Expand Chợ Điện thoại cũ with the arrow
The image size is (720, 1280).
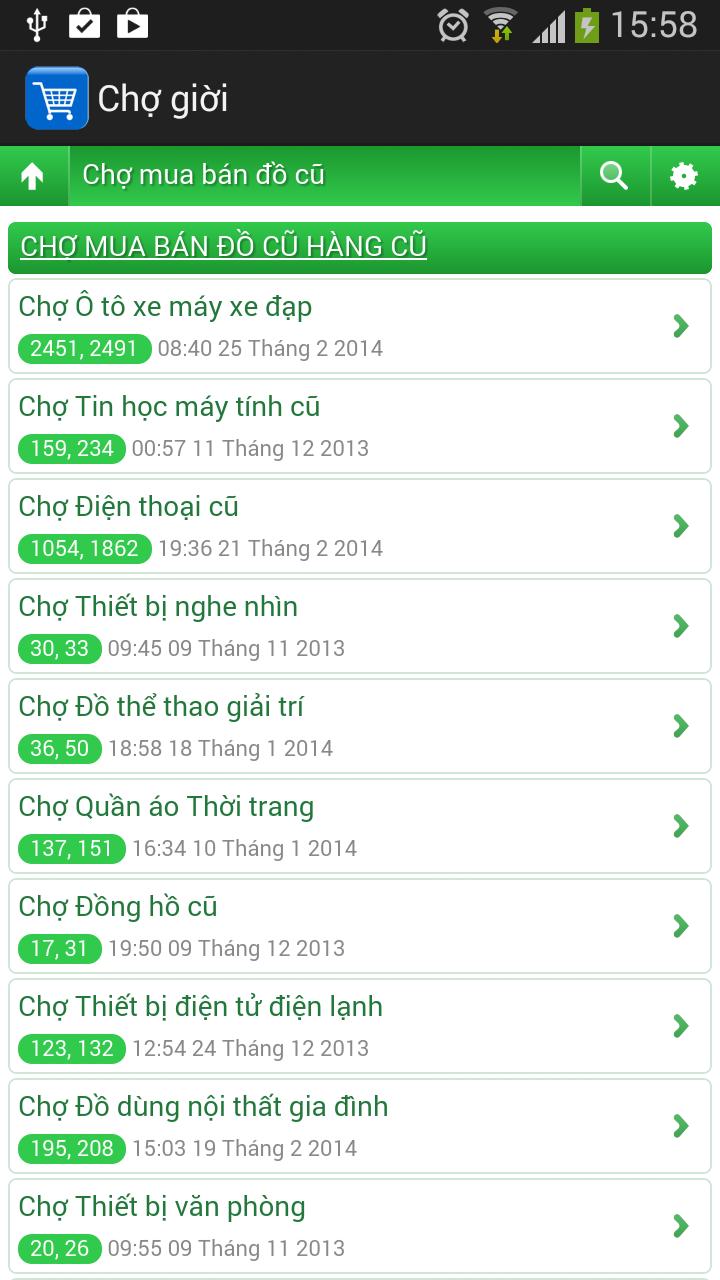pos(681,526)
